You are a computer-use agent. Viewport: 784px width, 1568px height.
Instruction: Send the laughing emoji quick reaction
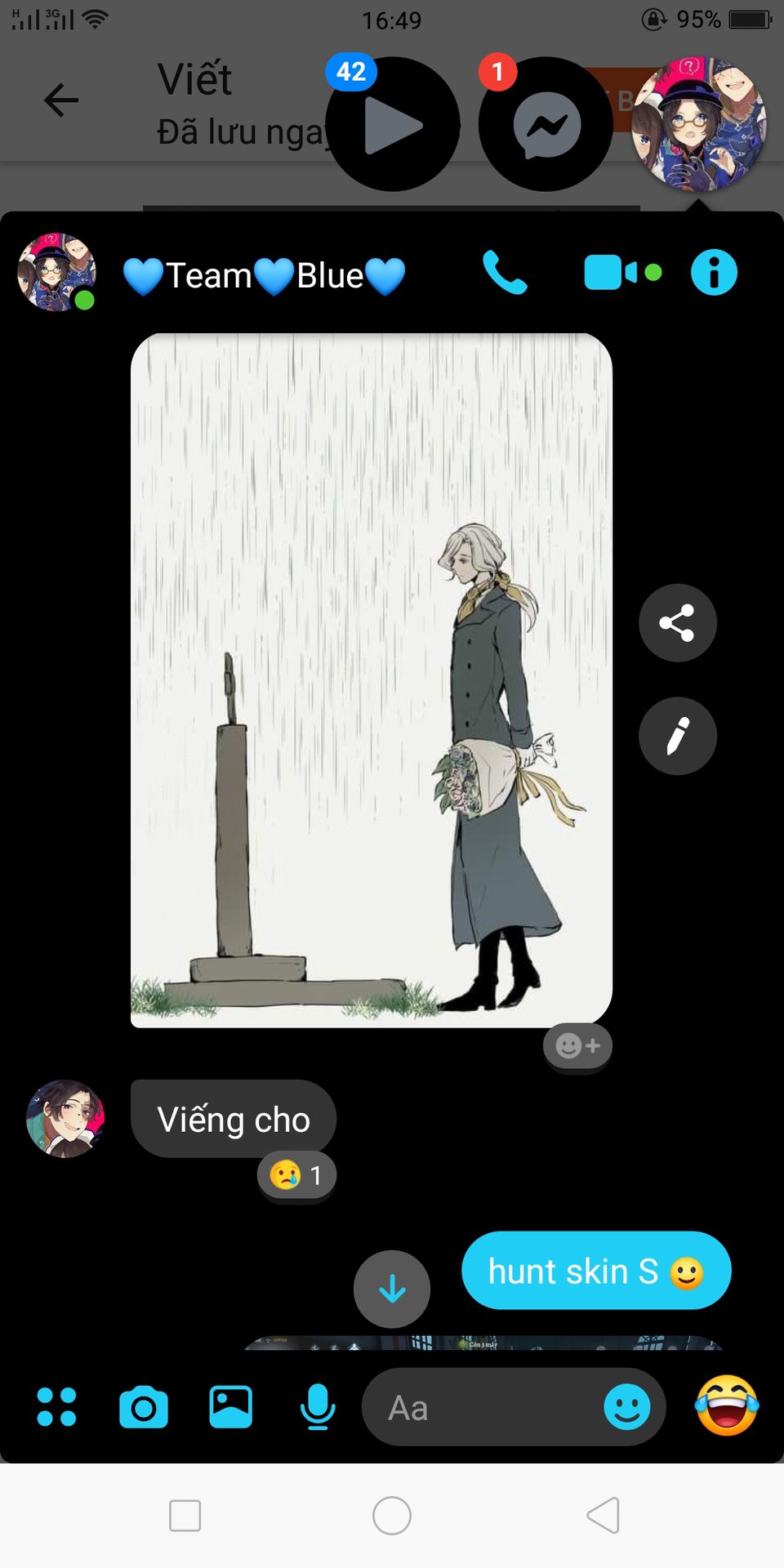(726, 1405)
